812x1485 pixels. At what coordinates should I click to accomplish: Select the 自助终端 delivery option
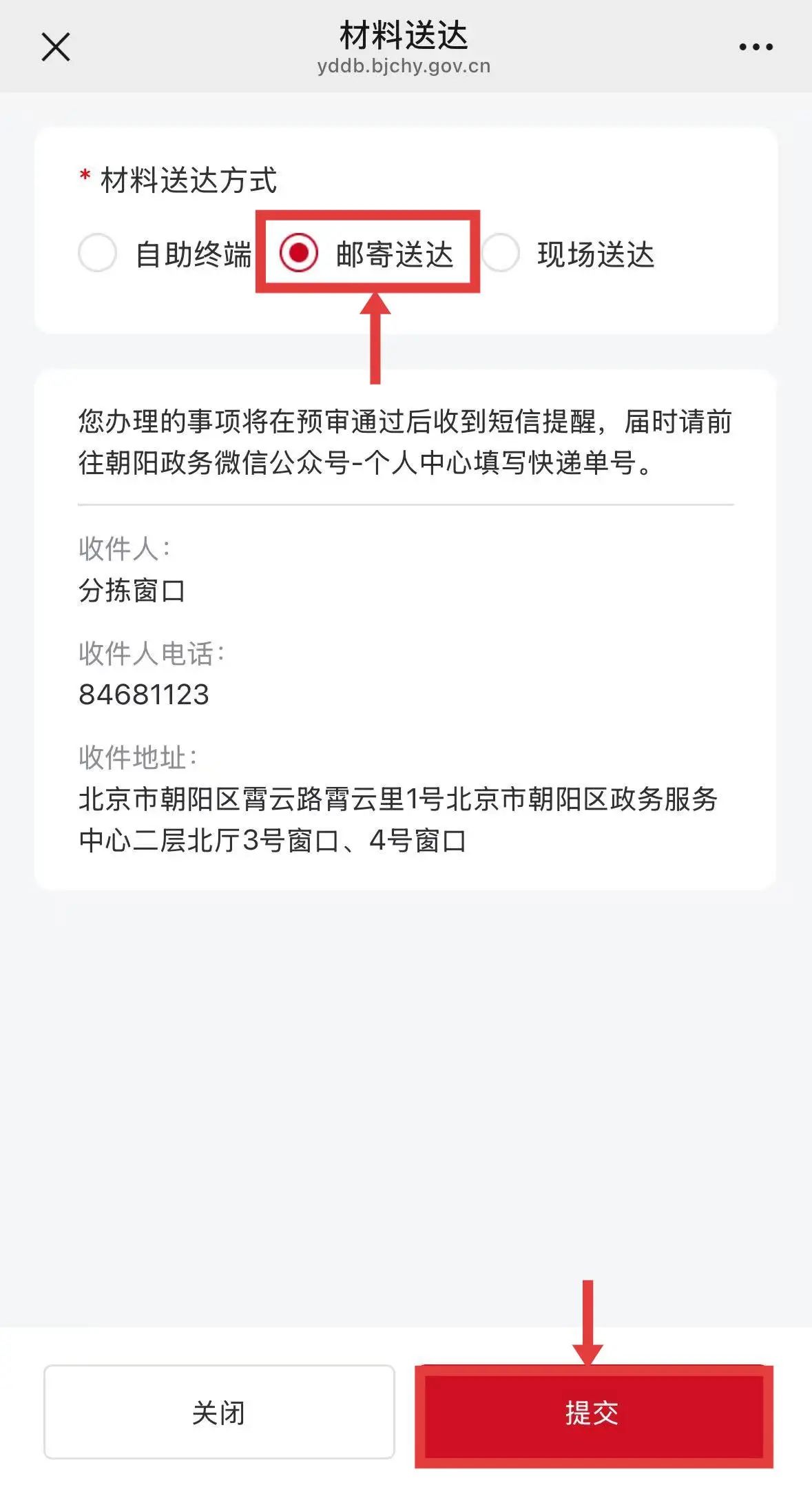(98, 253)
